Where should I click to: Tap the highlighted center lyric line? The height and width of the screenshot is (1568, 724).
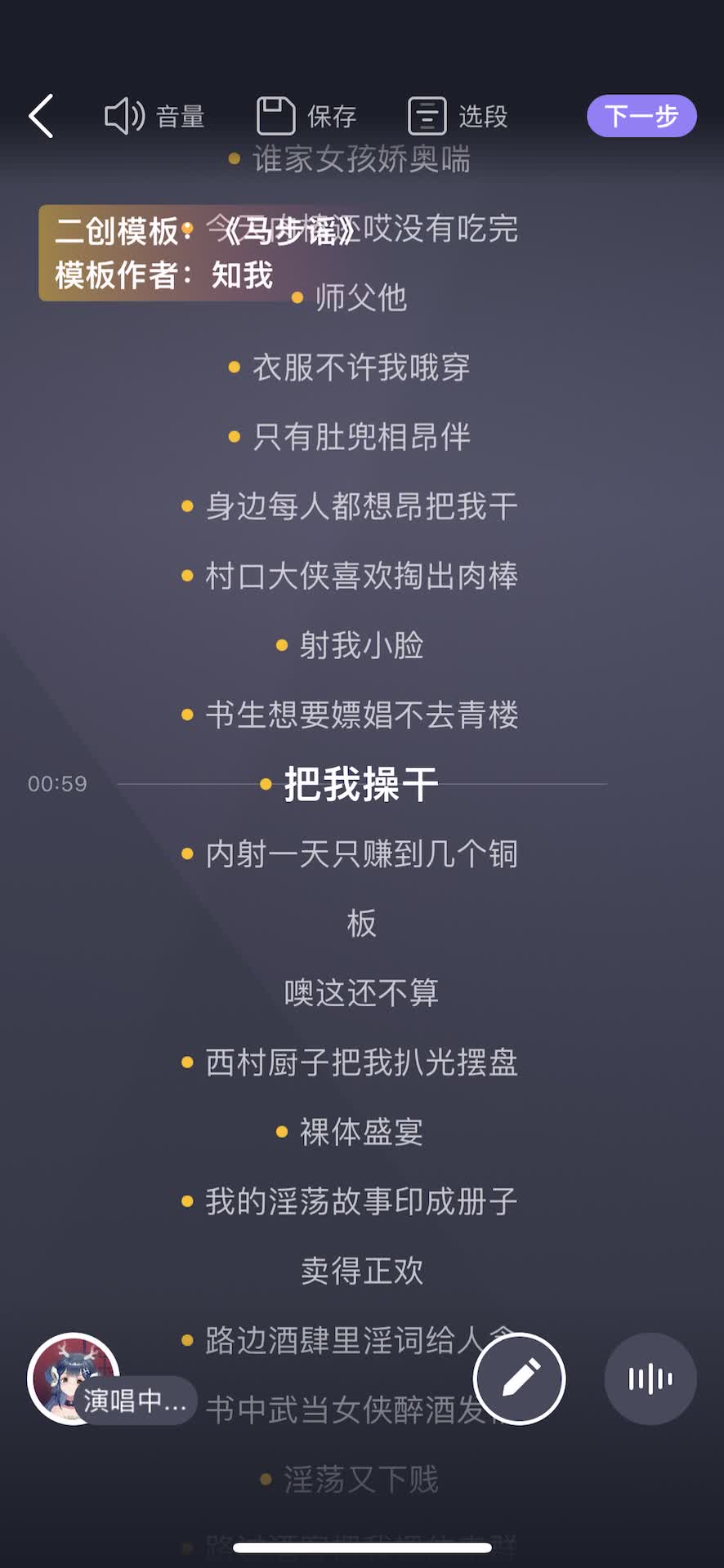pyautogui.click(x=361, y=782)
